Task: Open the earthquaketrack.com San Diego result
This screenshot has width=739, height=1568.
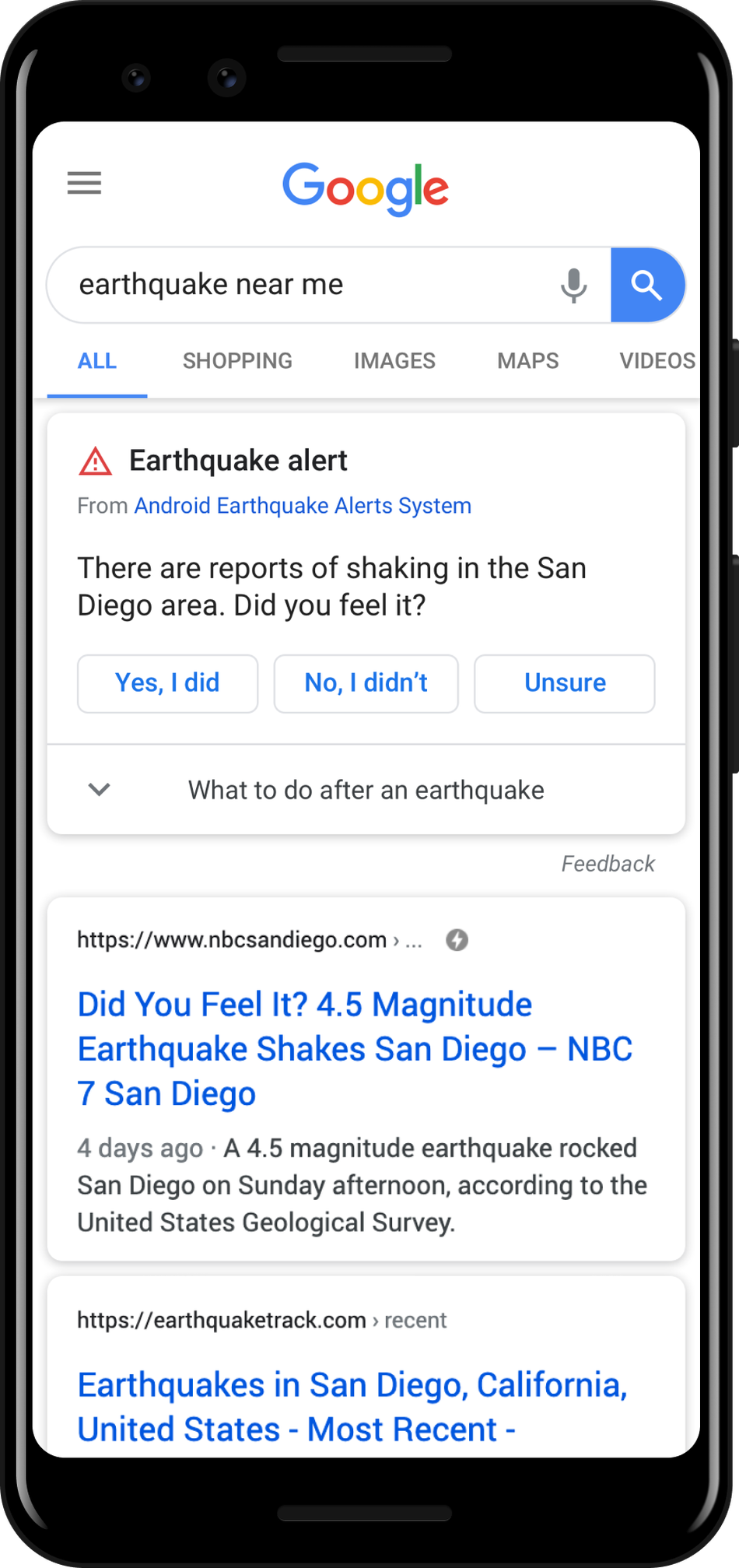Action: pyautogui.click(x=352, y=1407)
